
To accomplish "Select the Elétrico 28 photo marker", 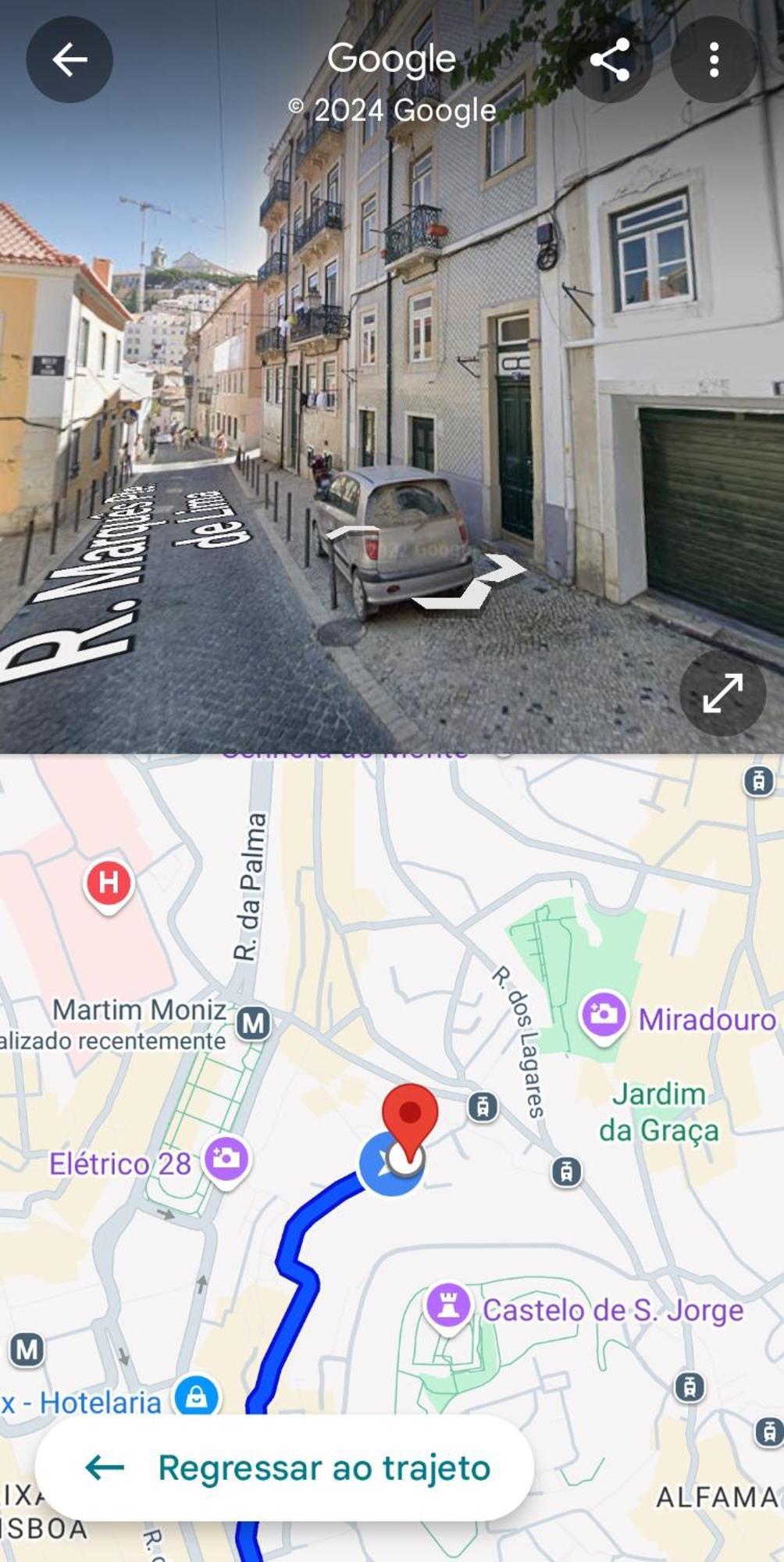I will (x=226, y=1158).
